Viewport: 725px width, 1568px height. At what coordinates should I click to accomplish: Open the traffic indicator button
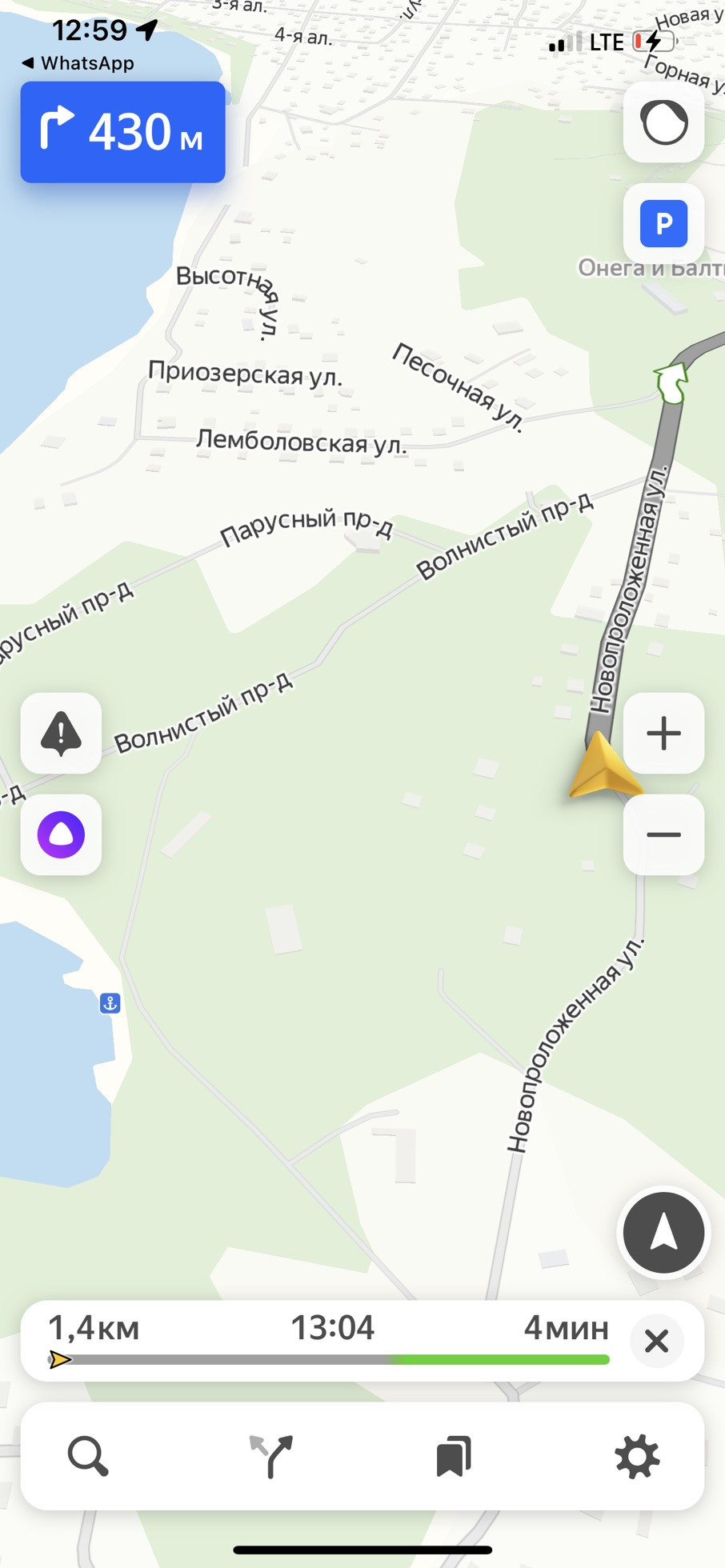click(x=663, y=122)
